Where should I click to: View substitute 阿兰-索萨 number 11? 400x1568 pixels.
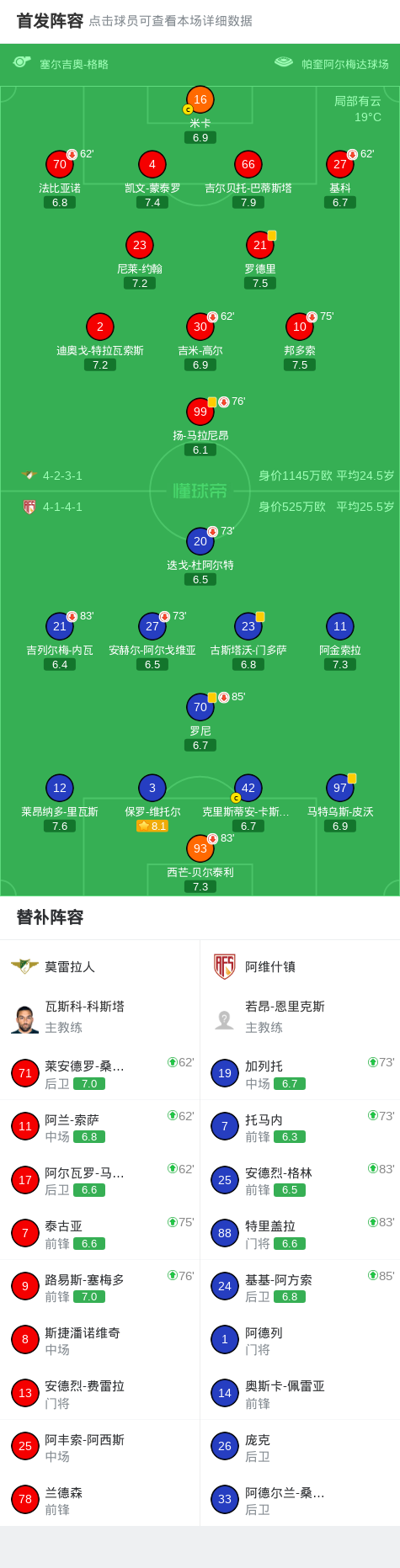click(100, 1127)
